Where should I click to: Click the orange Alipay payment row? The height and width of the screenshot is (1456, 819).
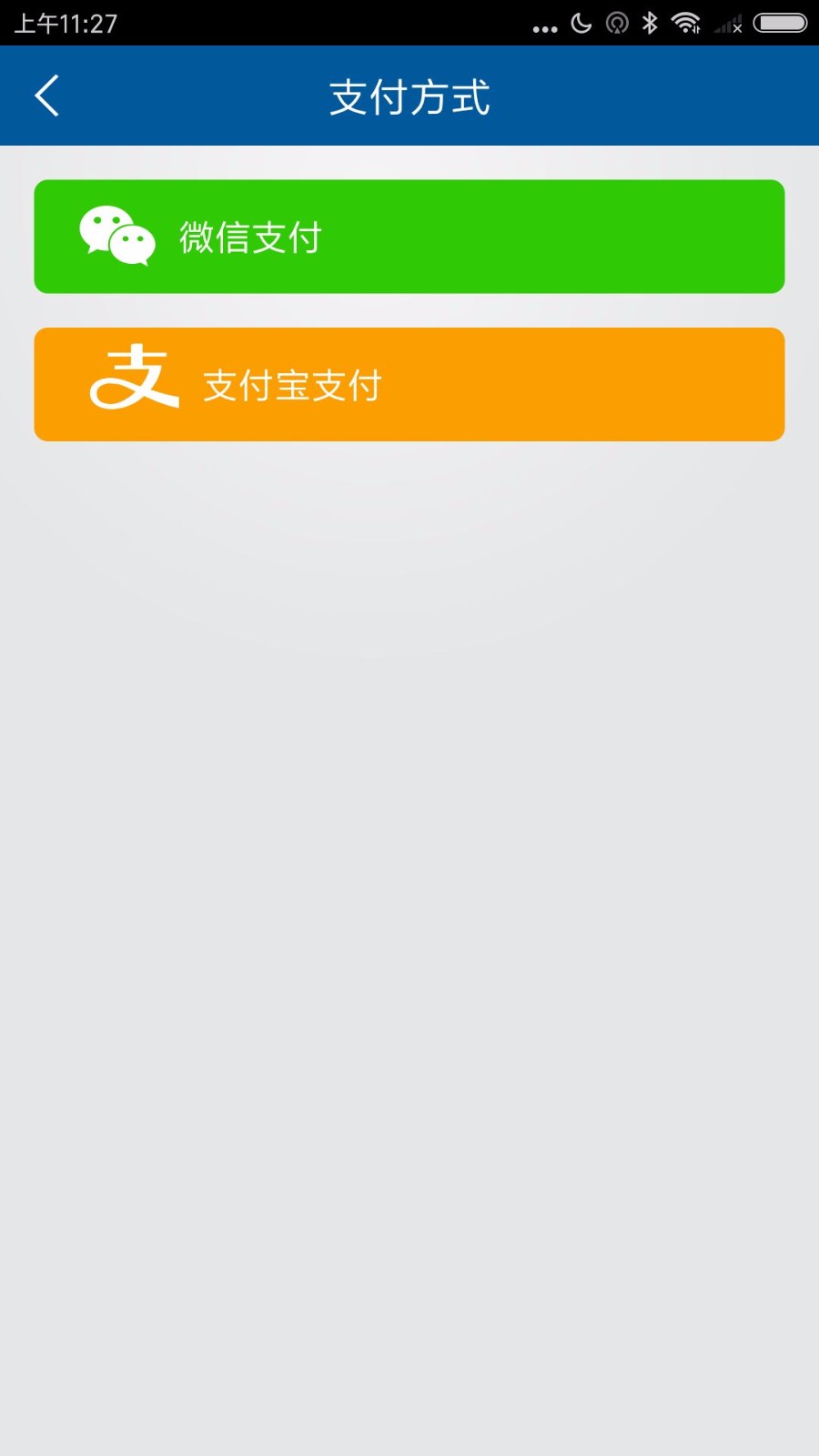(x=409, y=383)
